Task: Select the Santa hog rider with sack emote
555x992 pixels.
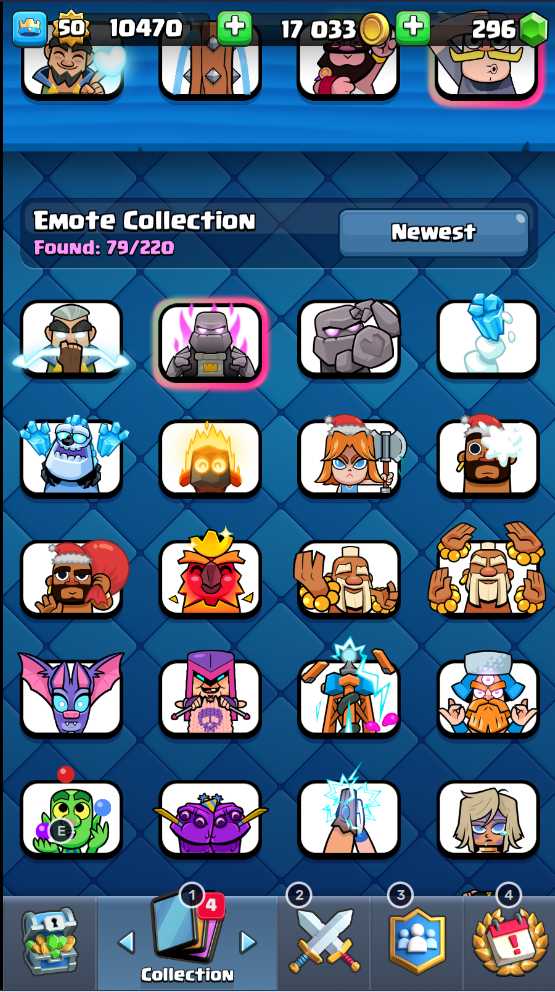Action: point(72,577)
